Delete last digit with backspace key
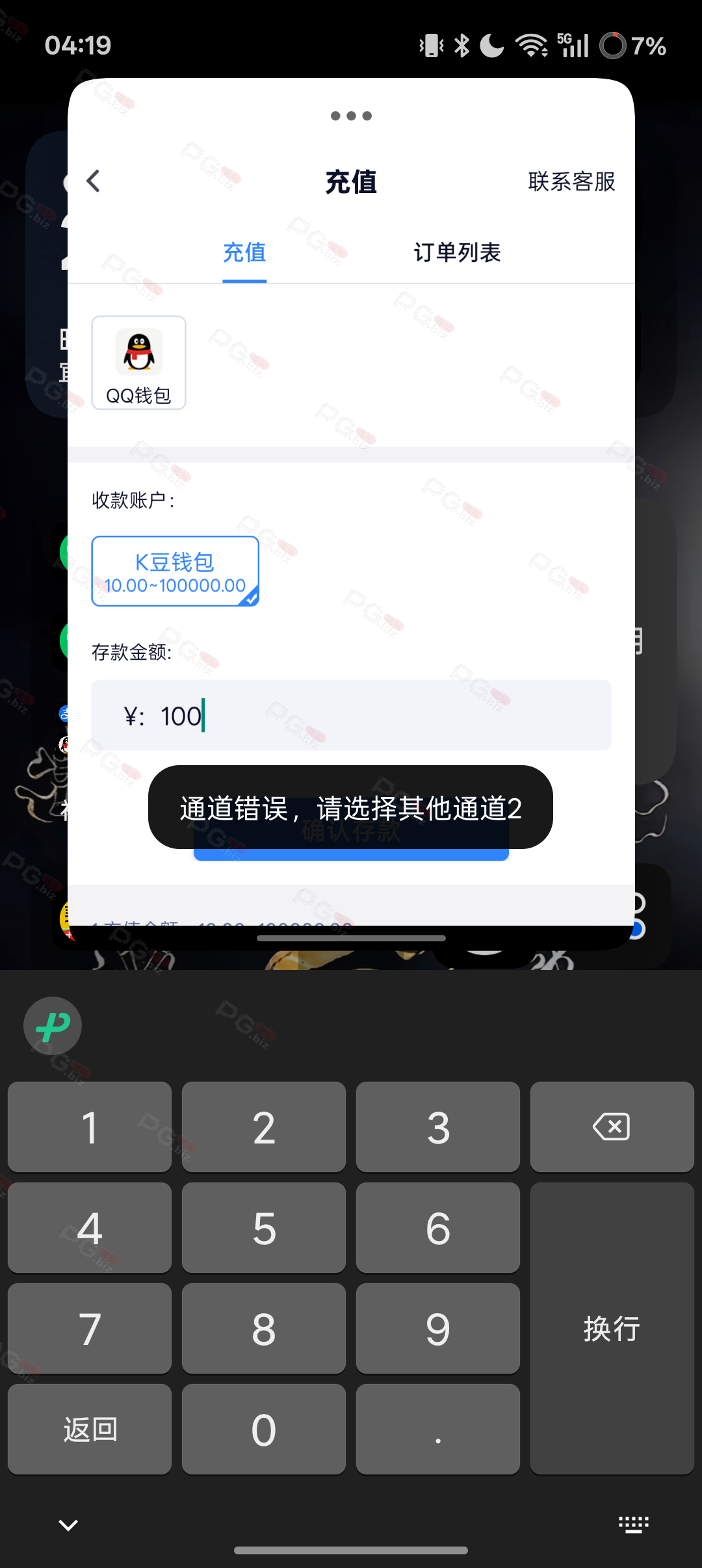This screenshot has height=1568, width=702. pyautogui.click(x=612, y=1127)
